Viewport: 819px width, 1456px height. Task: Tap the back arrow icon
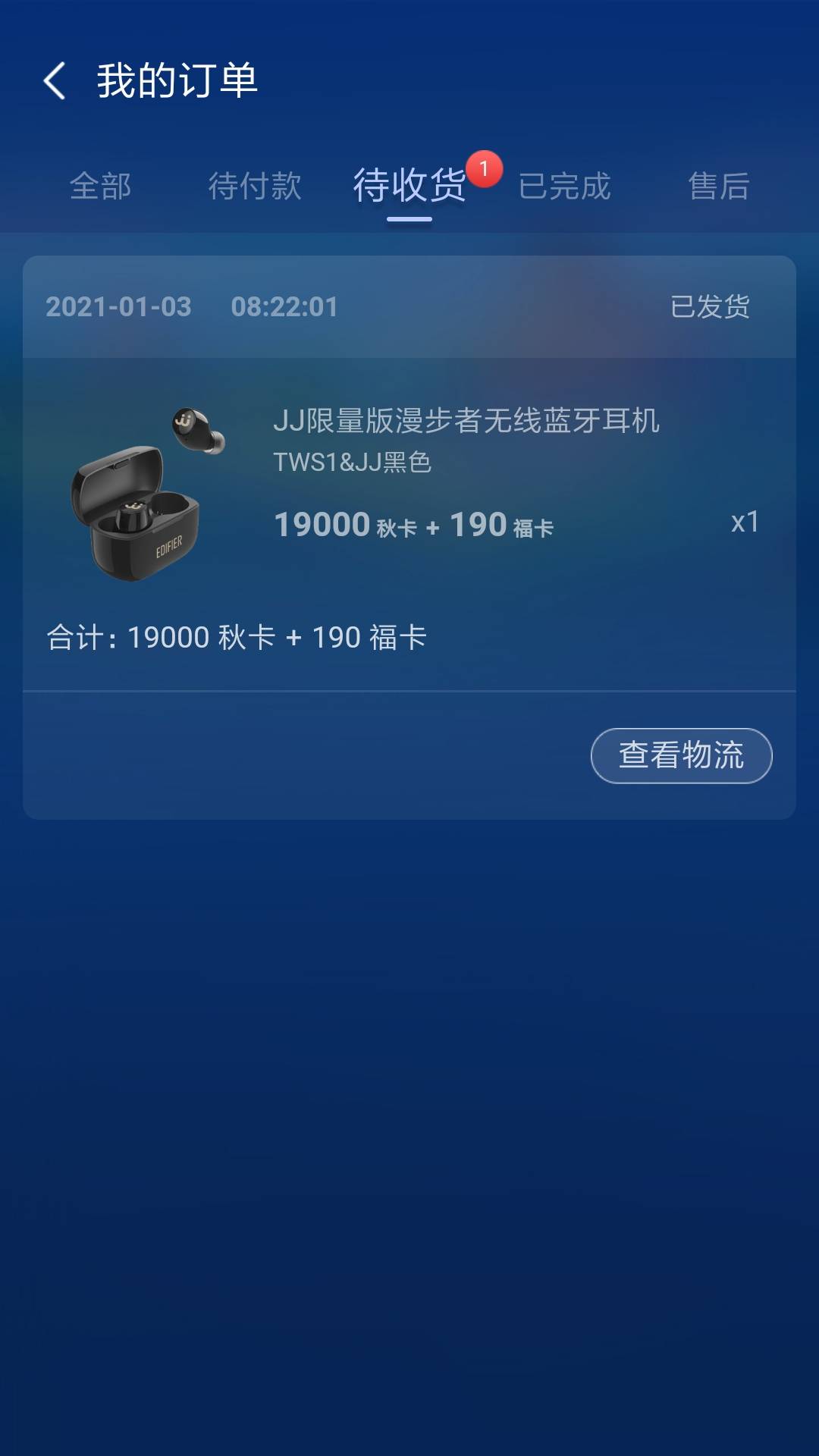(55, 83)
